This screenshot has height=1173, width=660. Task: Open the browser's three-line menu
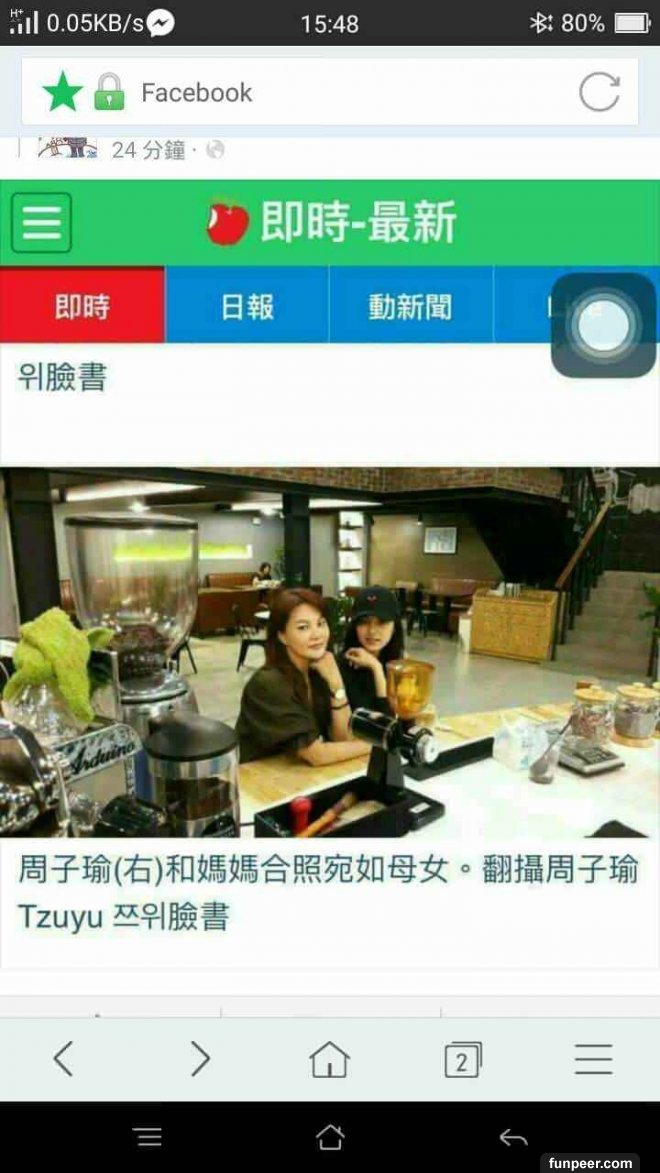[x=594, y=1058]
